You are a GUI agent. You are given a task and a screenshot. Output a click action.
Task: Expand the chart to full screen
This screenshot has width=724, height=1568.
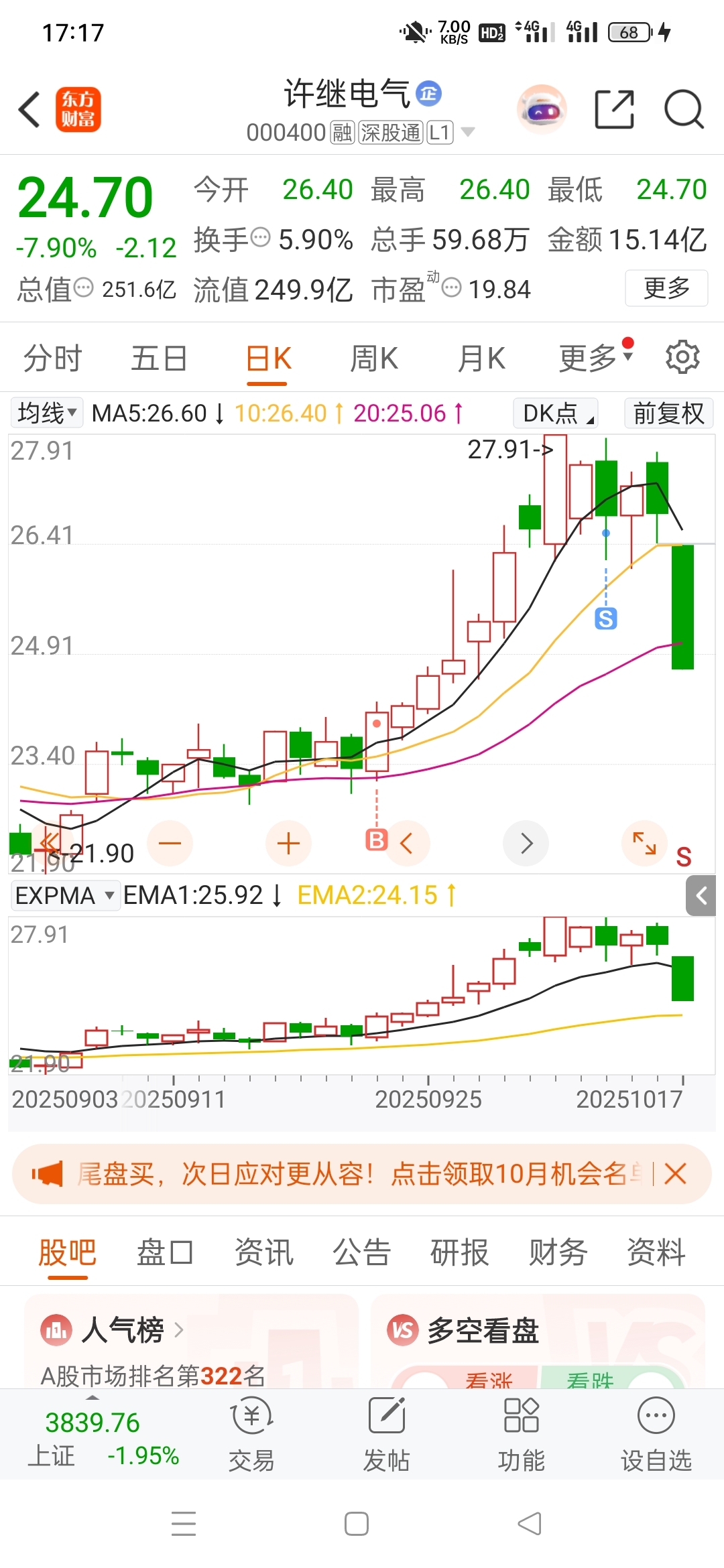[644, 843]
